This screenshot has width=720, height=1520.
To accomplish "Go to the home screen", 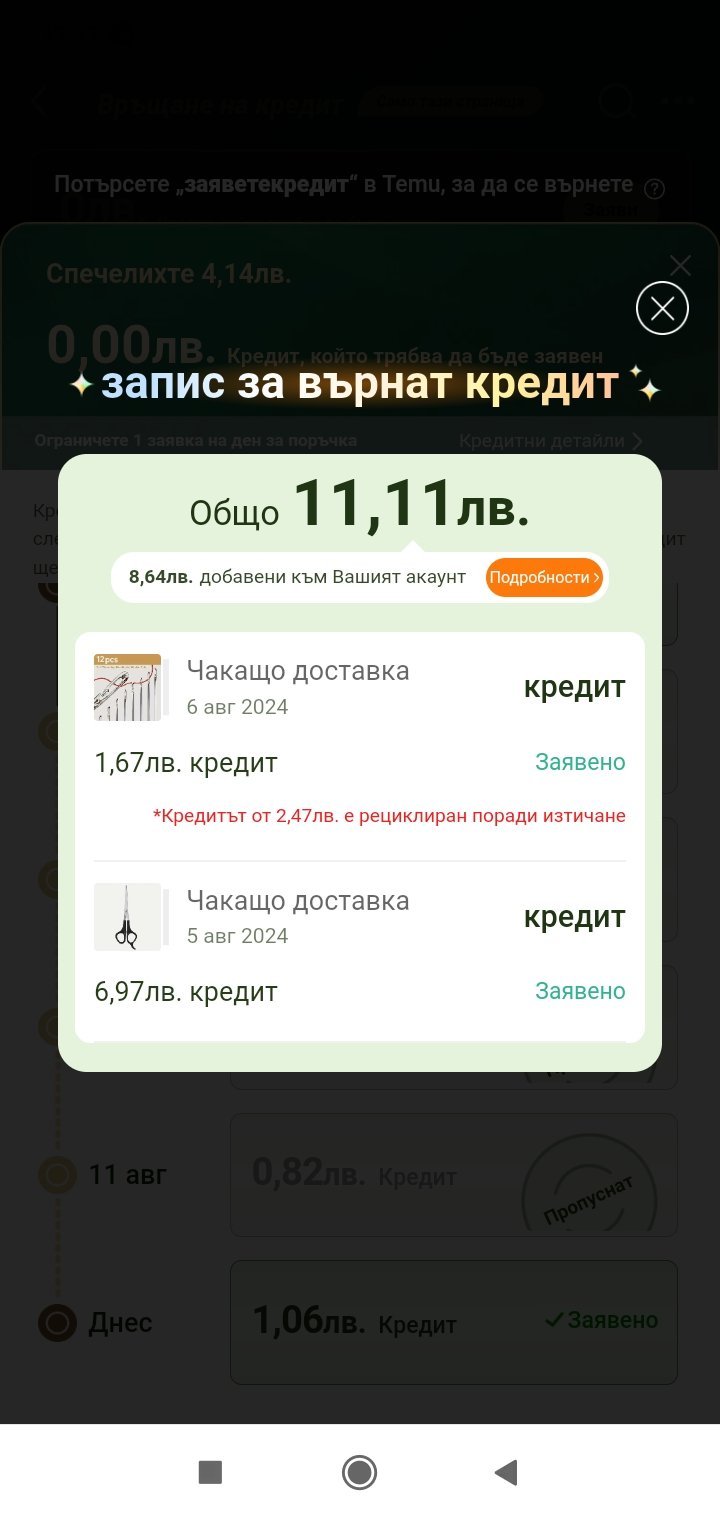I will coord(359,1472).
